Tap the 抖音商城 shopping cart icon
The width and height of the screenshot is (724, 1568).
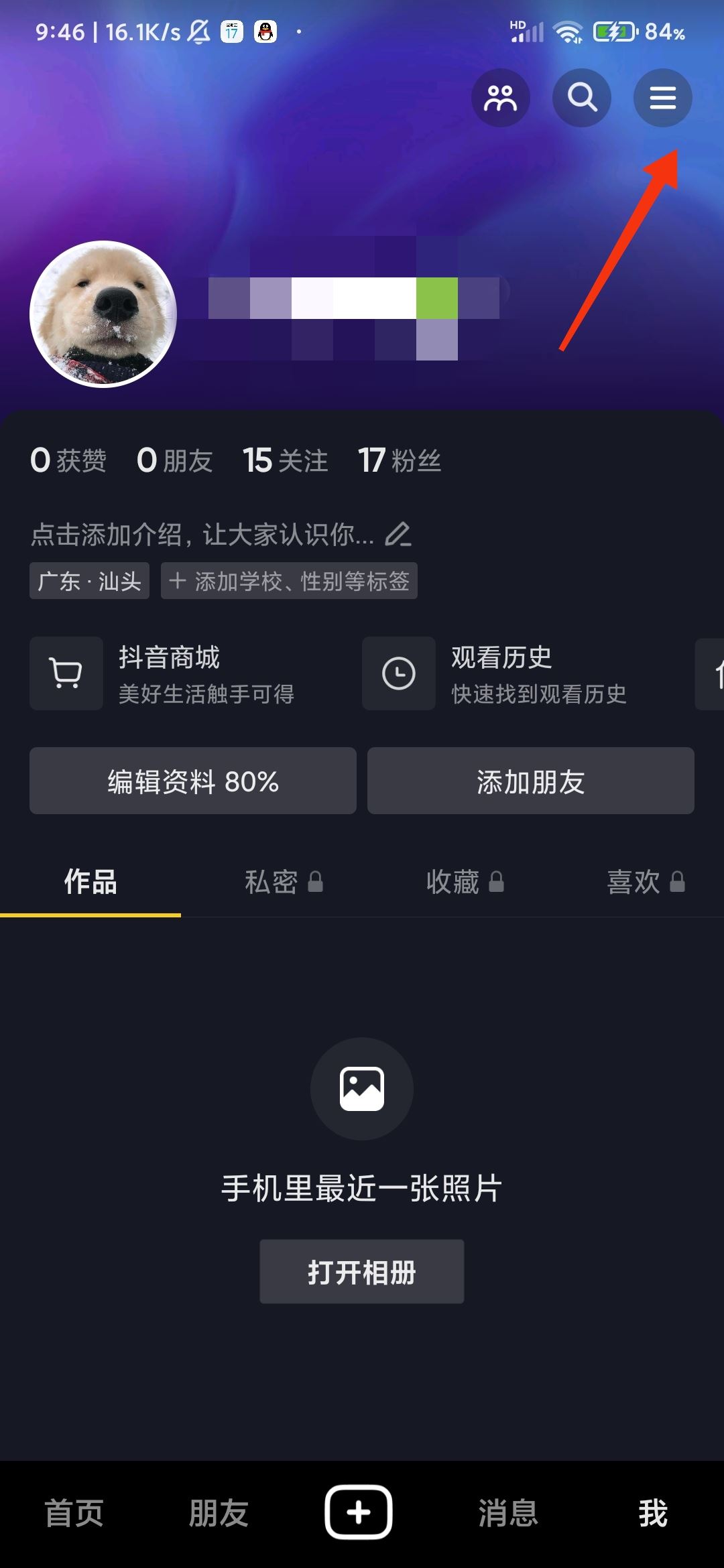coord(66,673)
